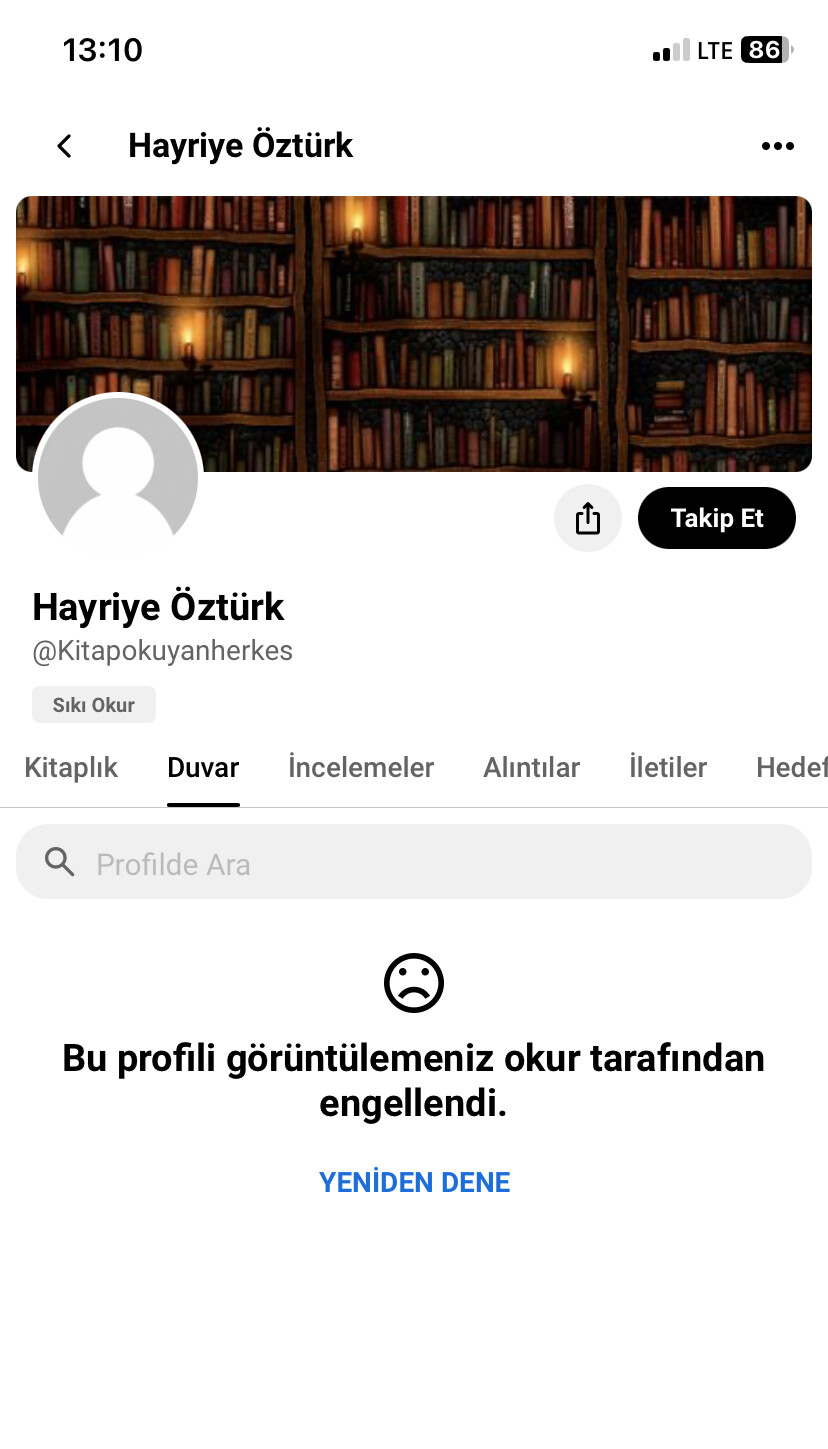The height and width of the screenshot is (1449, 828).
Task: Open the gray profile picture
Action: pyautogui.click(x=118, y=478)
